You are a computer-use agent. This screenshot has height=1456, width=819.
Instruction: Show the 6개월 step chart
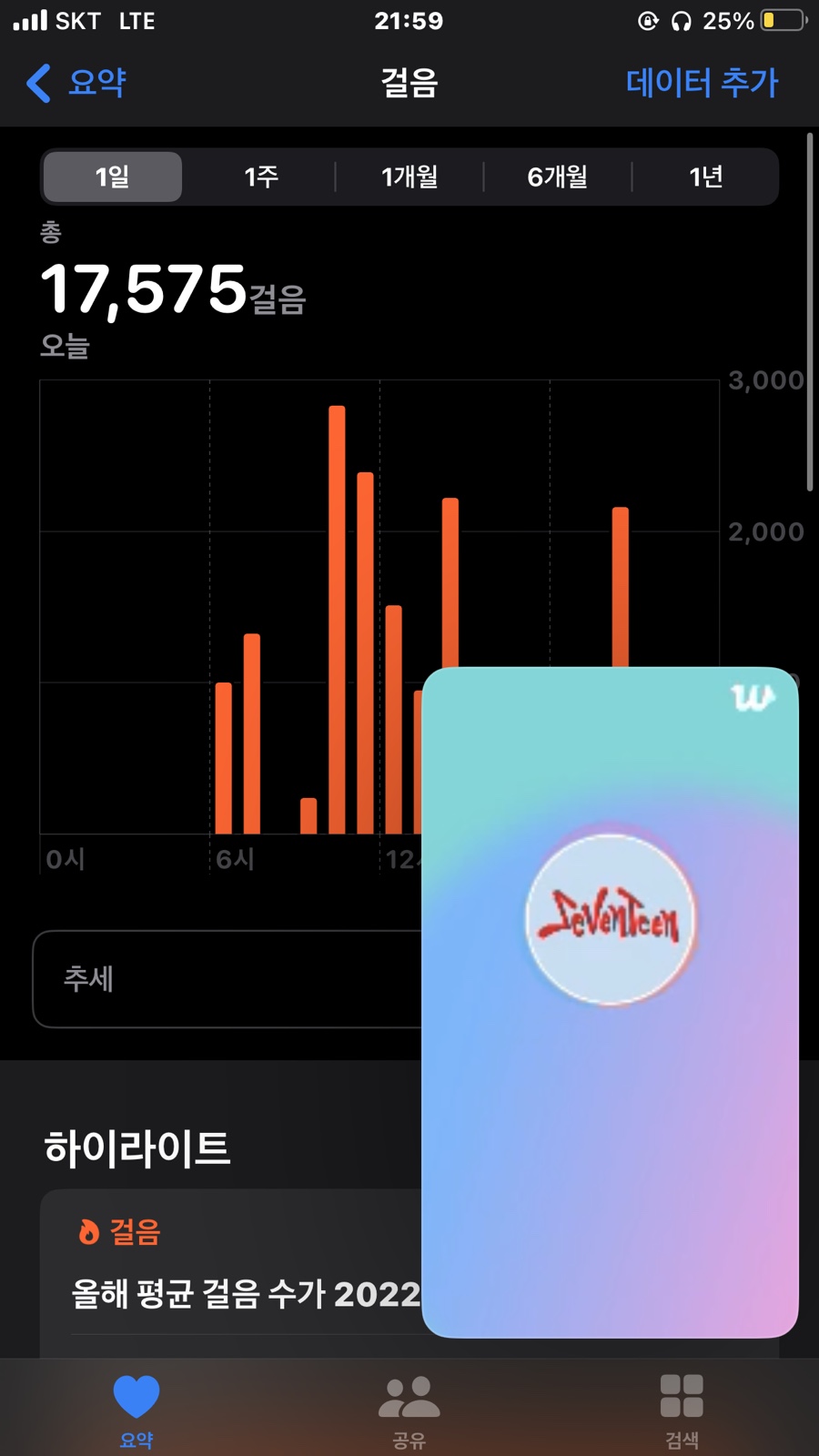[557, 177]
